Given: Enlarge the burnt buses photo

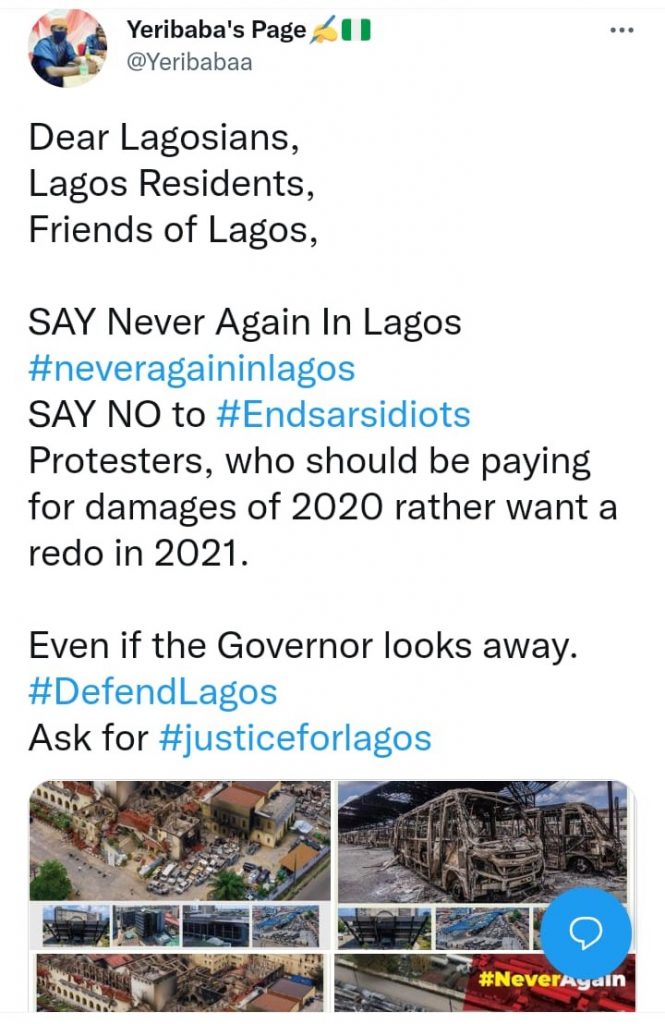Looking at the screenshot, I should pos(470,840).
